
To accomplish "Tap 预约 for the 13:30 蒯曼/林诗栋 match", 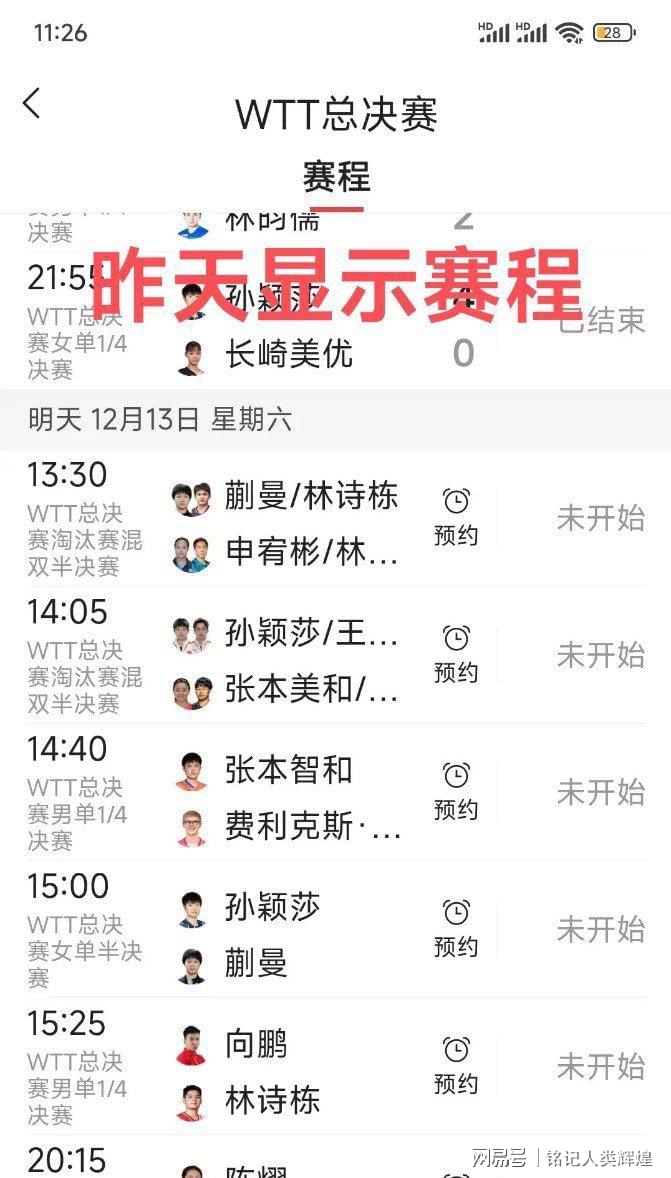I will (456, 517).
